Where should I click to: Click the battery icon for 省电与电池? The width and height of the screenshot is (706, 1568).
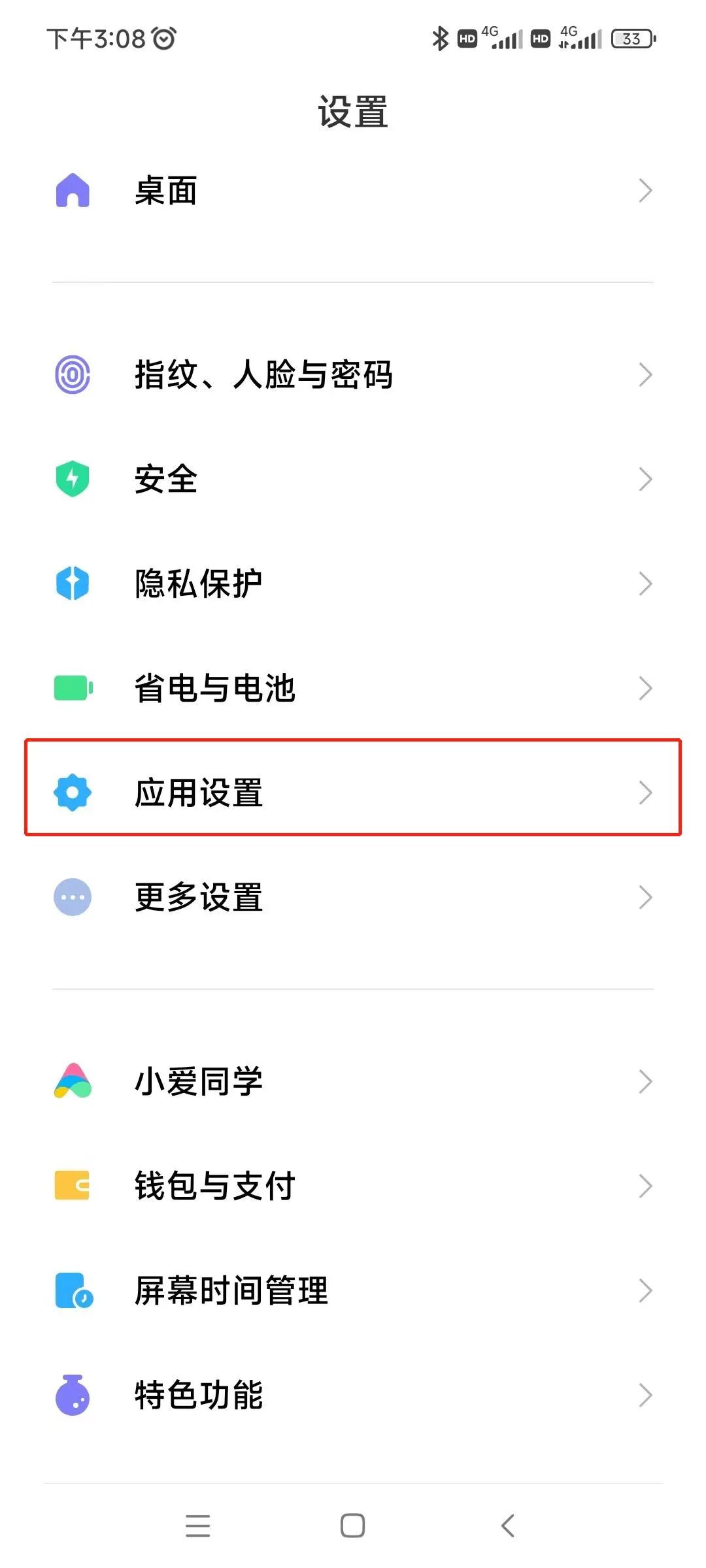coord(72,688)
